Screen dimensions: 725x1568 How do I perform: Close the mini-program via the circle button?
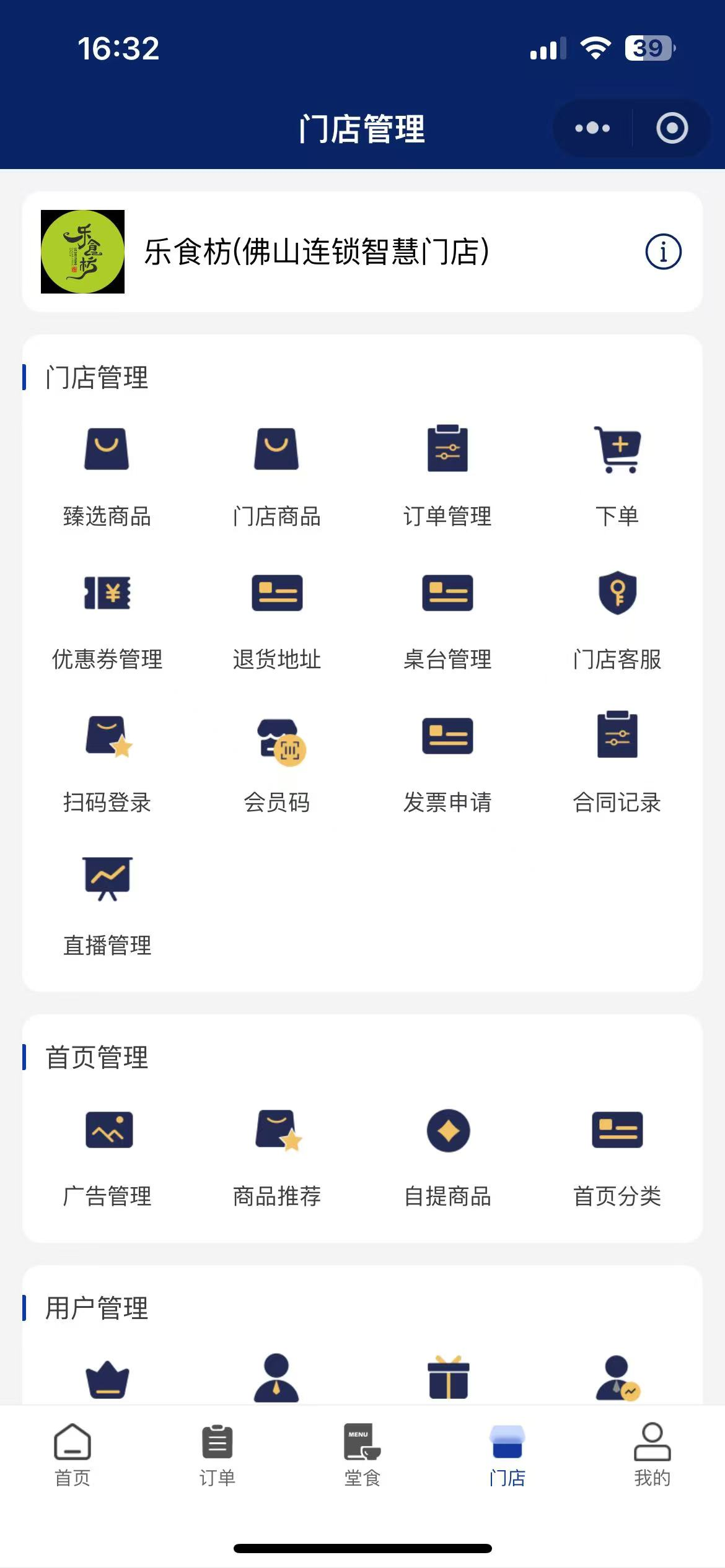(672, 128)
